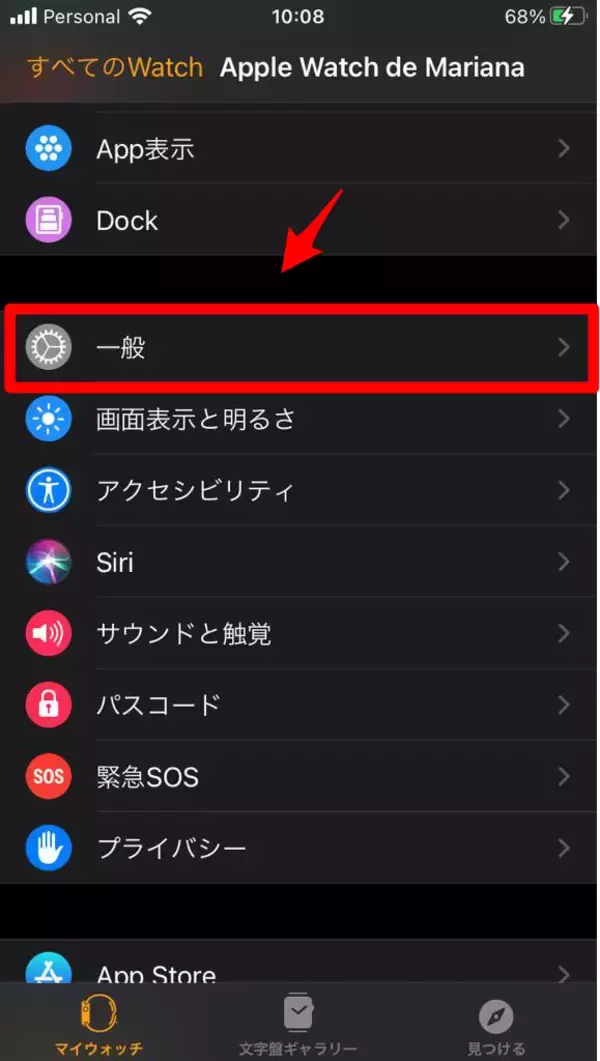The width and height of the screenshot is (600, 1061).
Task: Open 画面表示と明るさ settings
Action: (300, 419)
